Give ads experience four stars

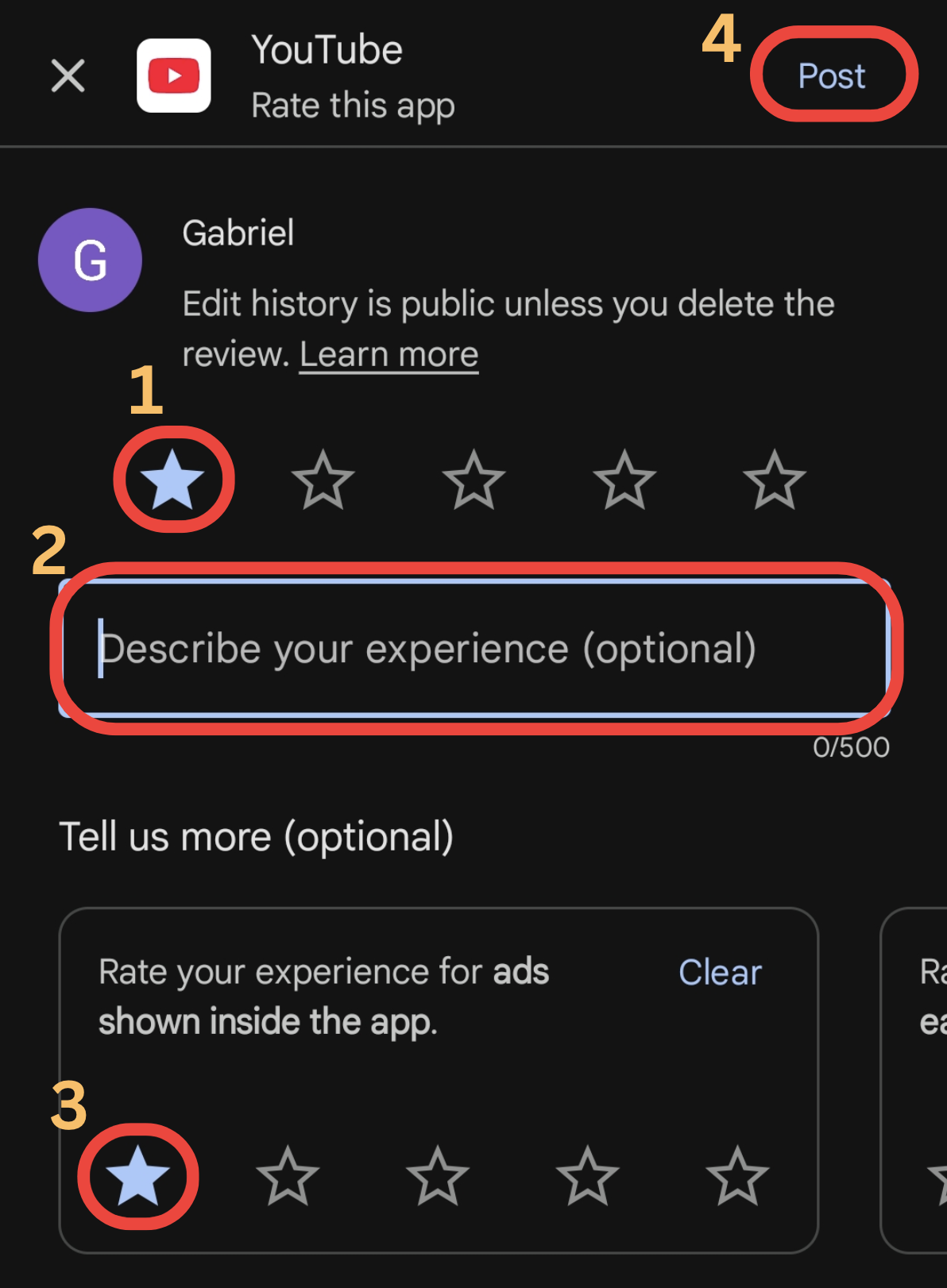(588, 1176)
